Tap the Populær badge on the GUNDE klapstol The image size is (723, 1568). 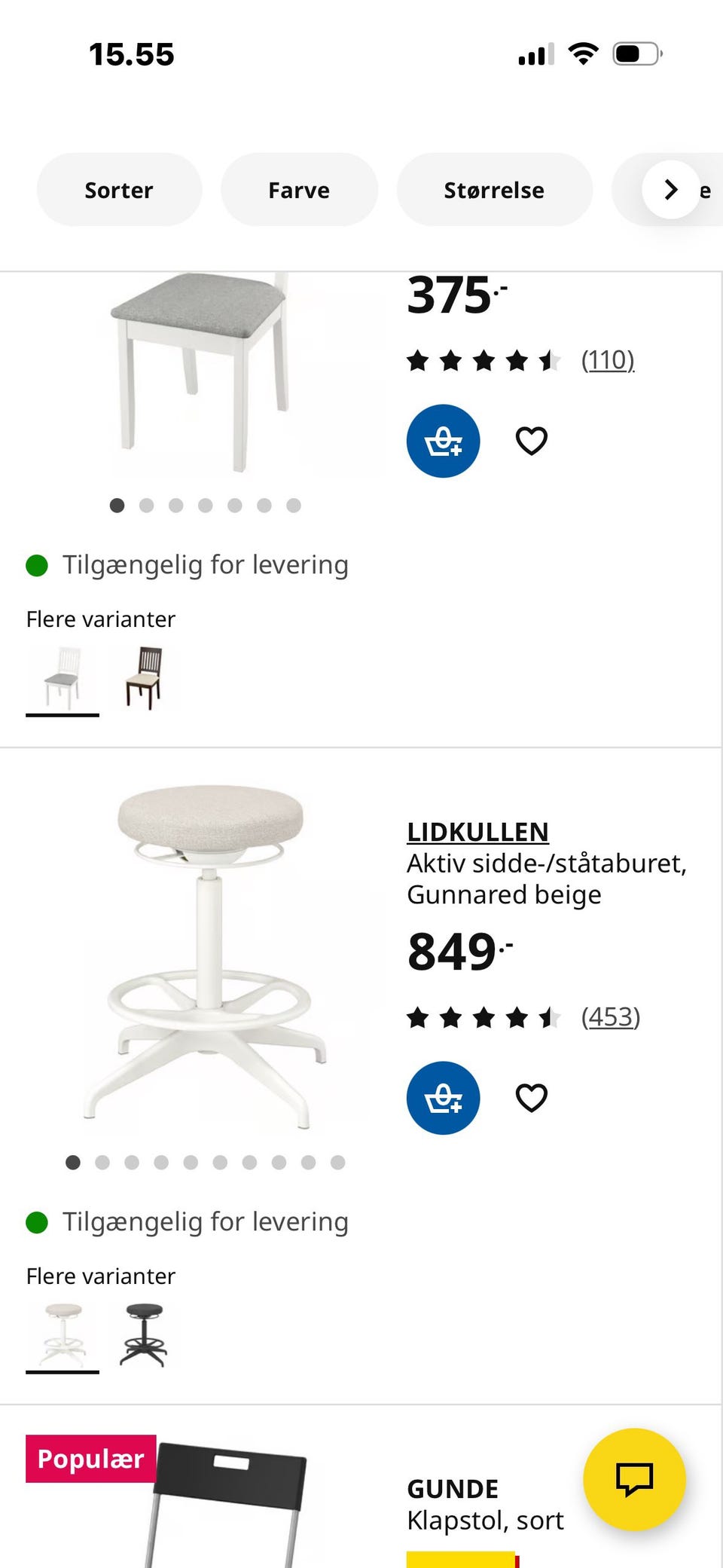[x=92, y=1458]
